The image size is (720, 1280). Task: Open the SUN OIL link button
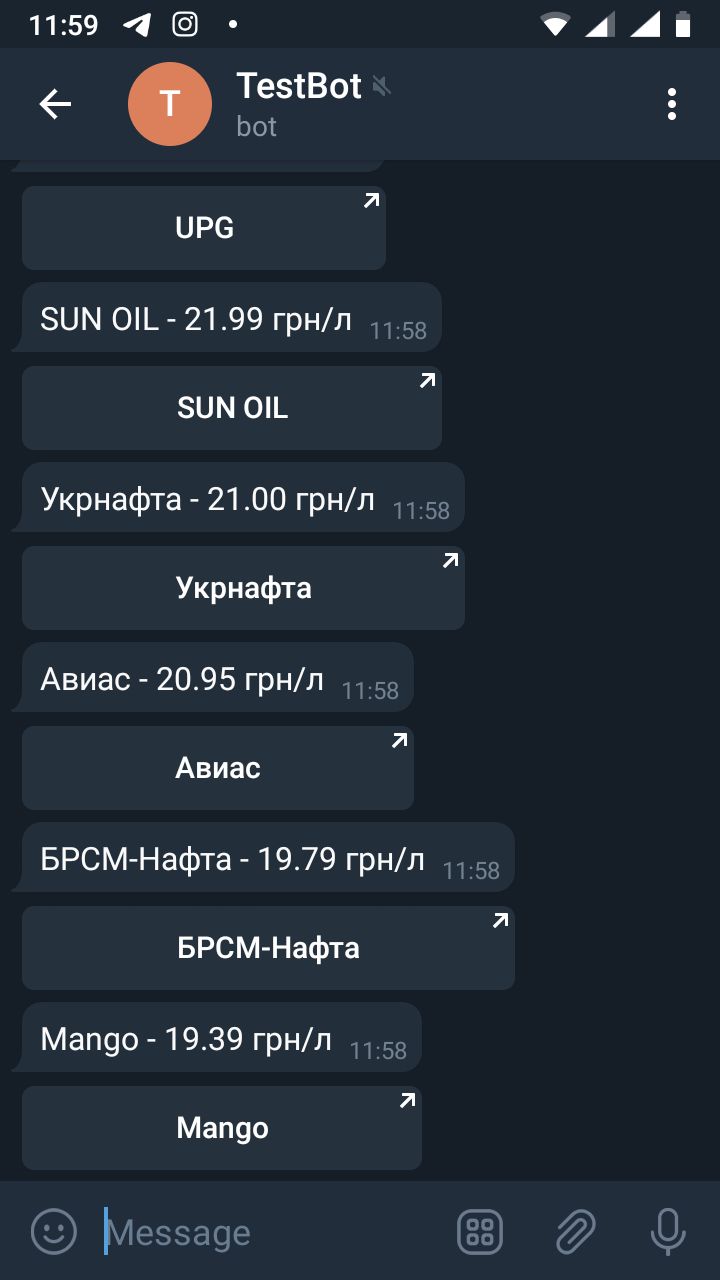tap(232, 408)
